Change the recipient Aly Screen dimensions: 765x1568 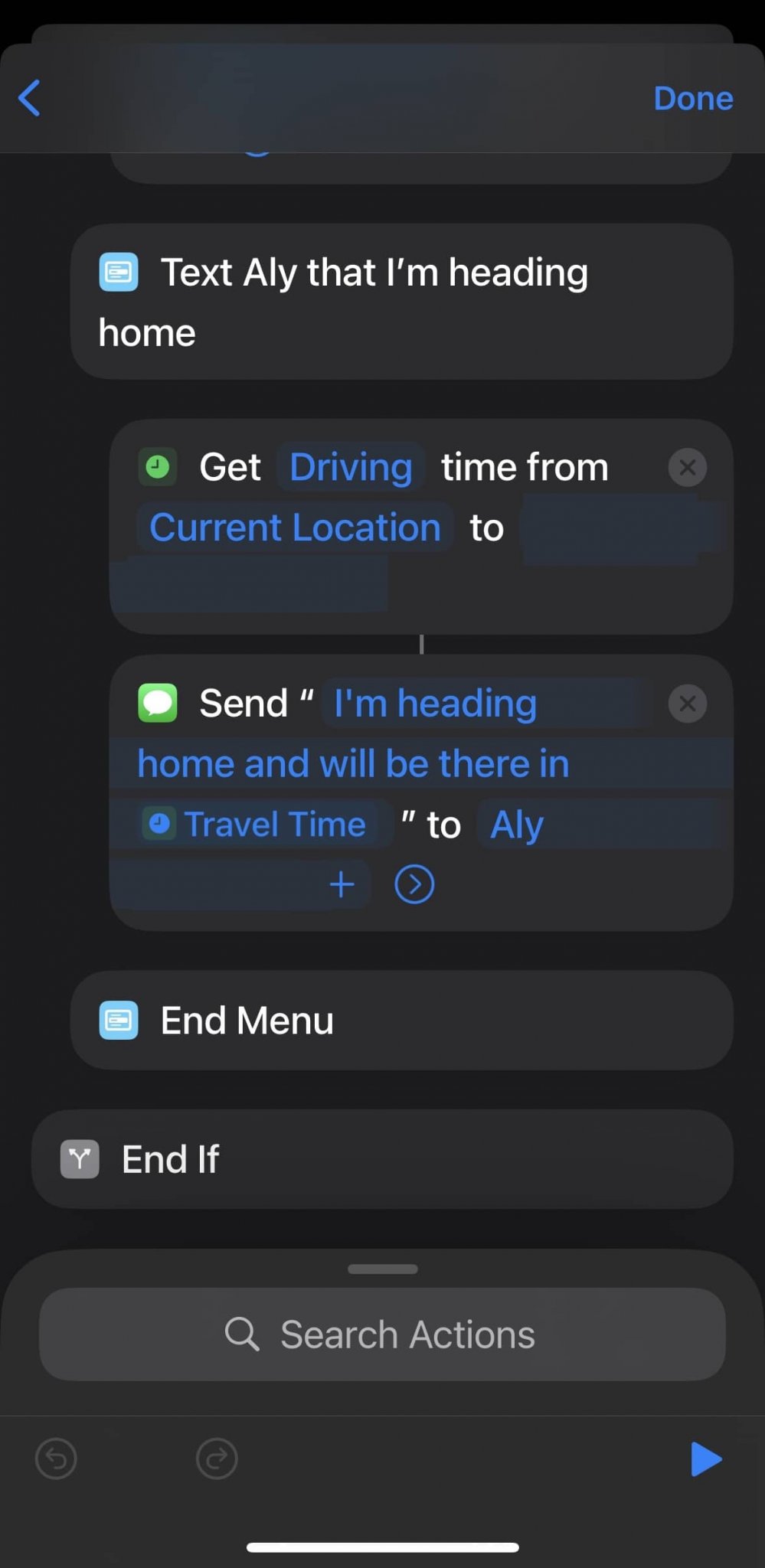[x=517, y=825]
